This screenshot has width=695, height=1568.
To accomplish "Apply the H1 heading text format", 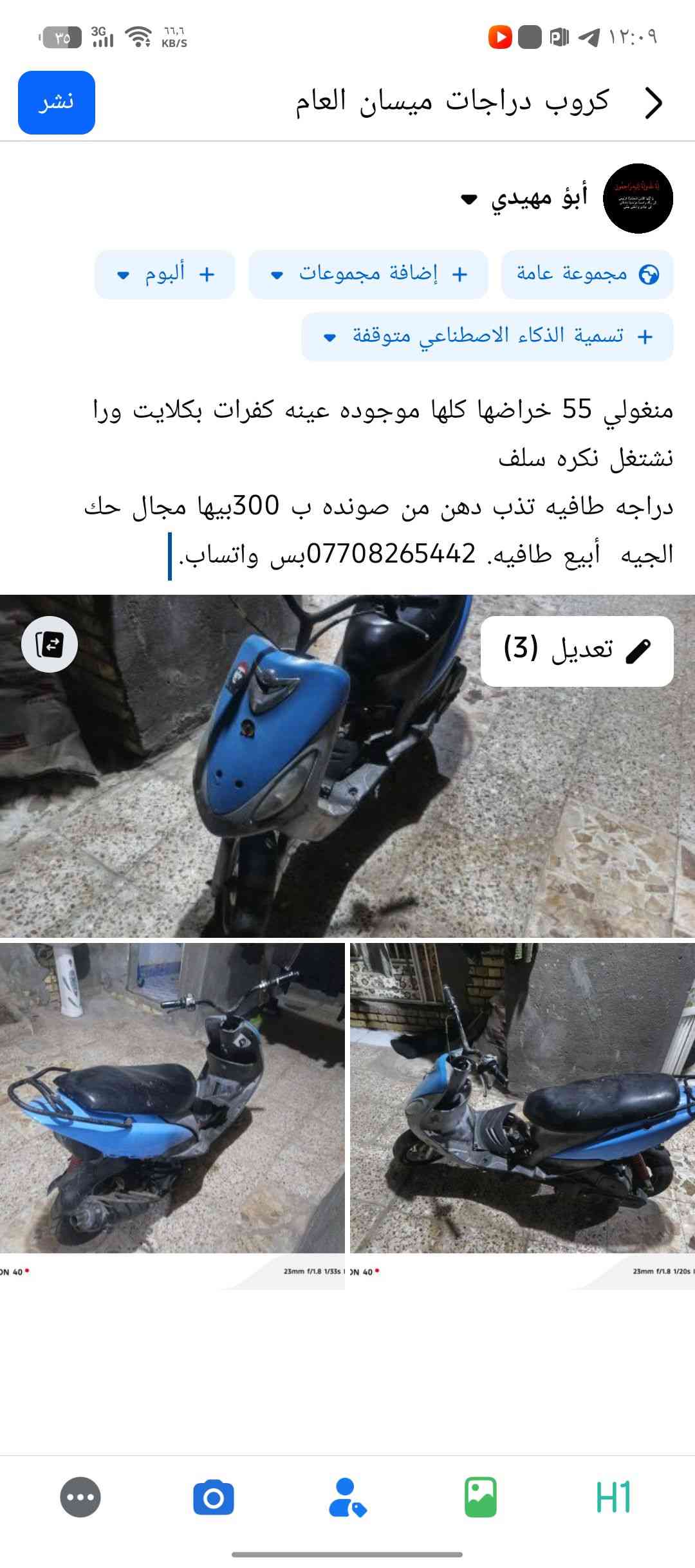I will pos(613,1497).
